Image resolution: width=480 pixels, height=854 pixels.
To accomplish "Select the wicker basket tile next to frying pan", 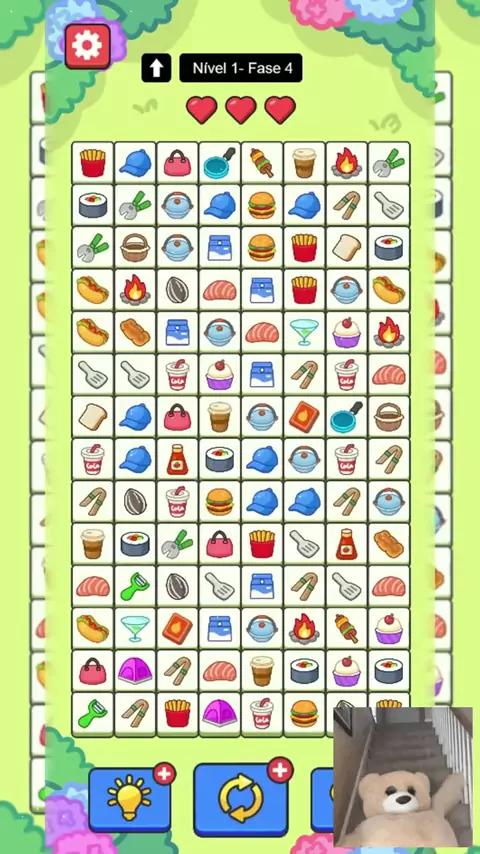I will pos(388,417).
